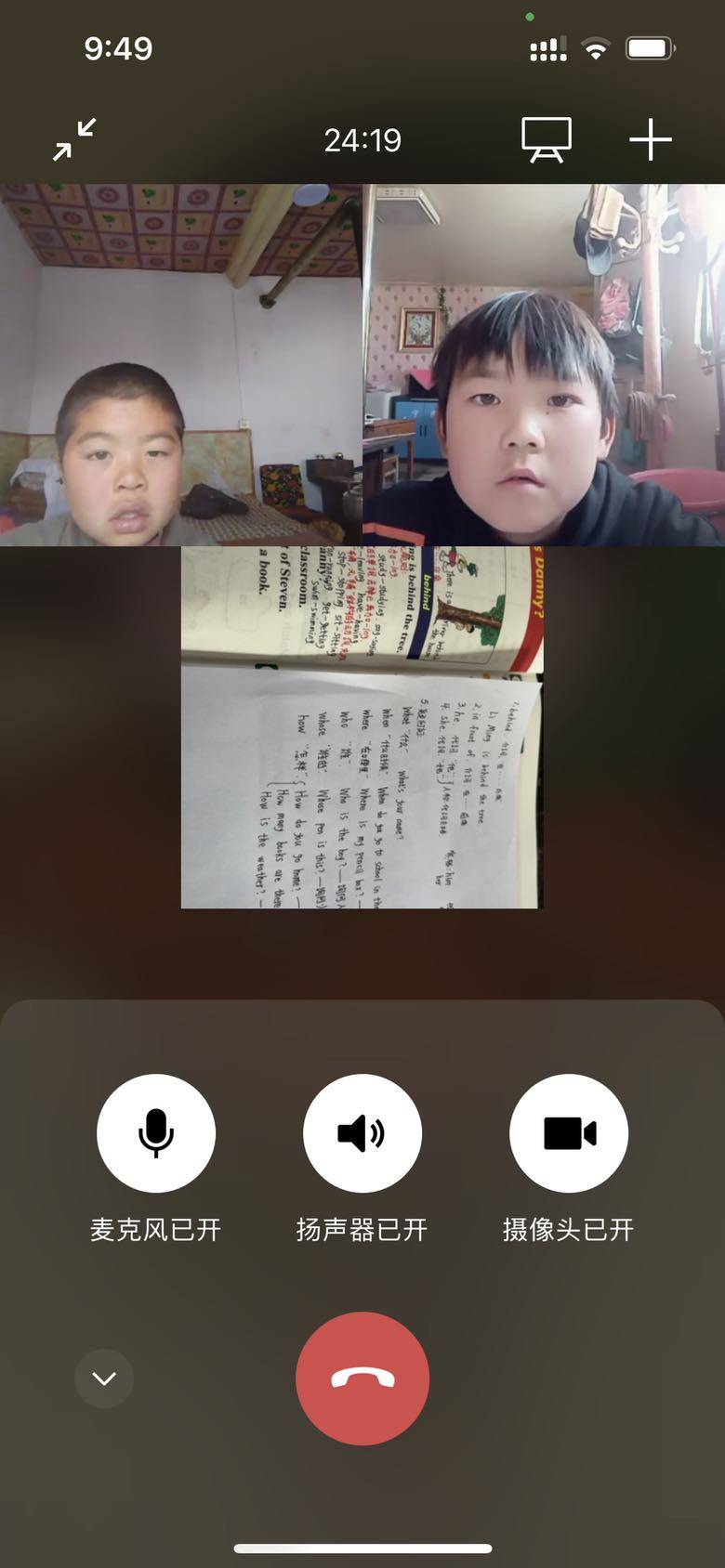725x1568 pixels.
Task: Mute the microphone
Action: pyautogui.click(x=156, y=1133)
